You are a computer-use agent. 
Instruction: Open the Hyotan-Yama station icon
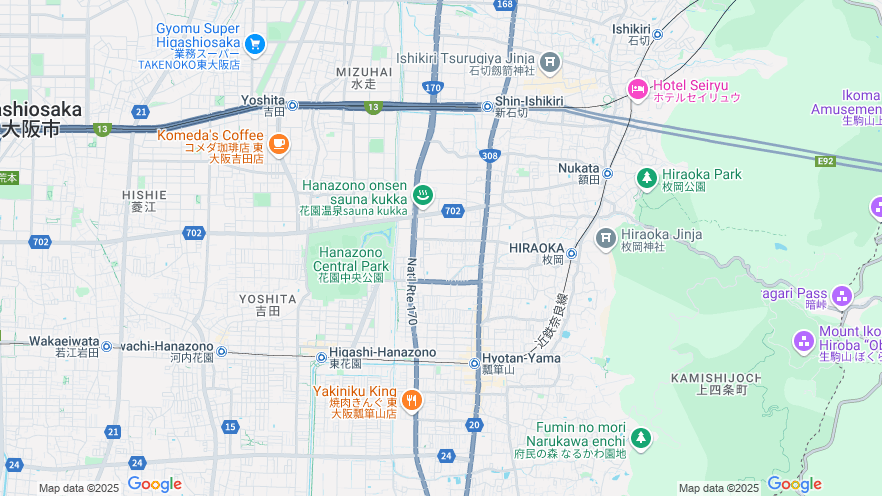(475, 364)
